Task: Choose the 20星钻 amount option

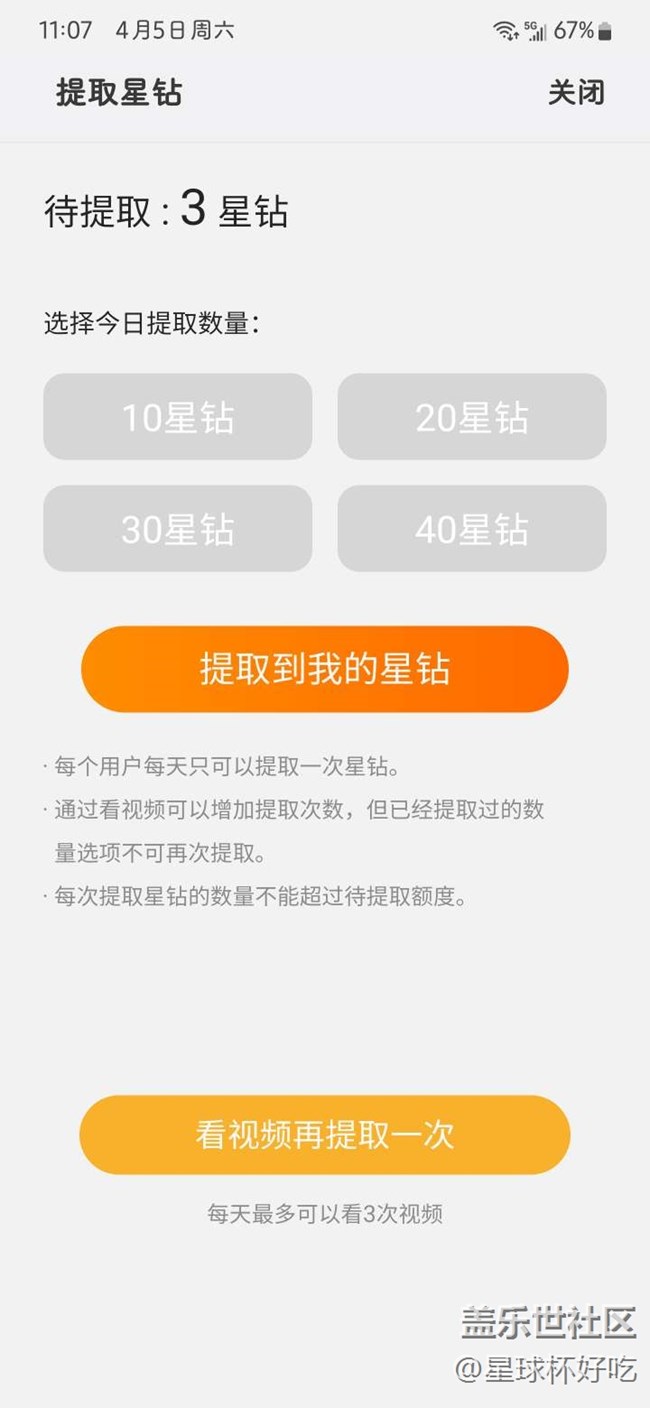Action: (x=472, y=417)
